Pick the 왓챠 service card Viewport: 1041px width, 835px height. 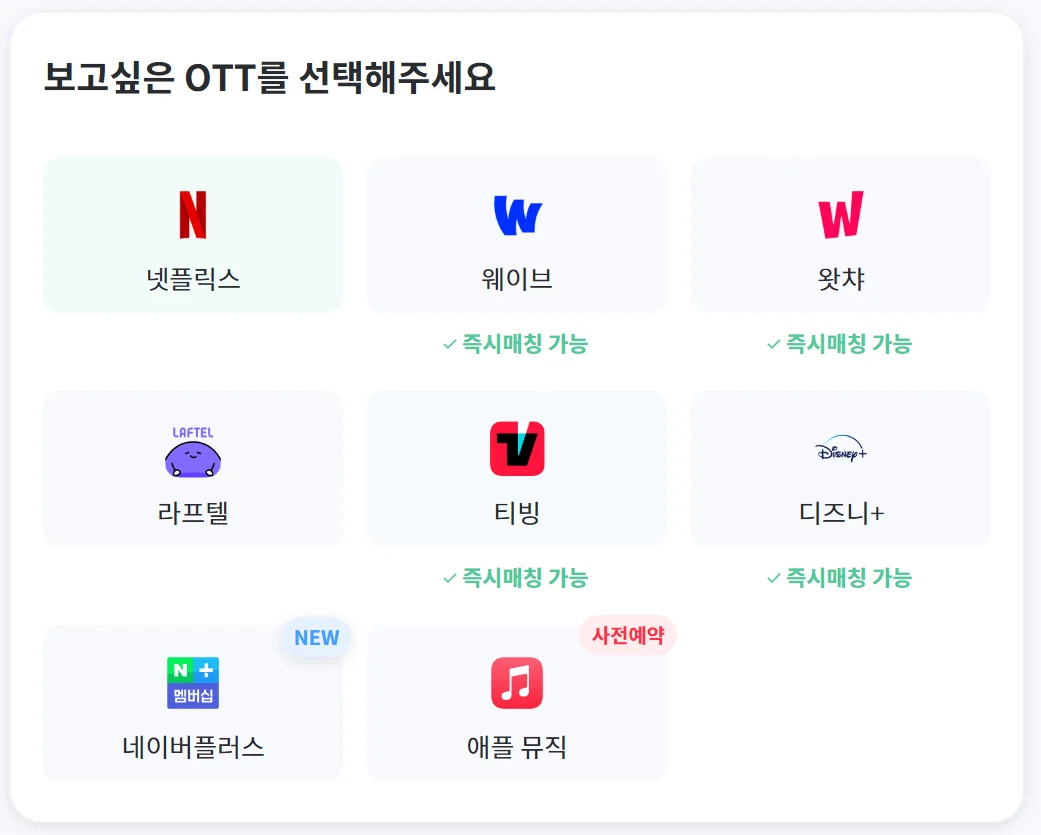(840, 236)
